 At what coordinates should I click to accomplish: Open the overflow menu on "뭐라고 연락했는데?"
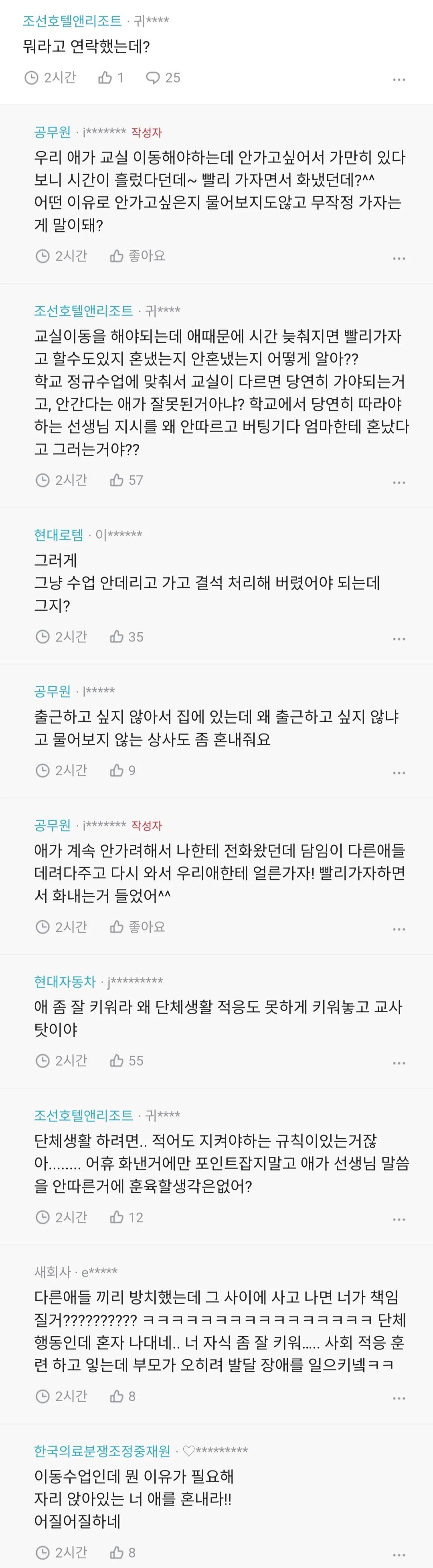pos(399,80)
